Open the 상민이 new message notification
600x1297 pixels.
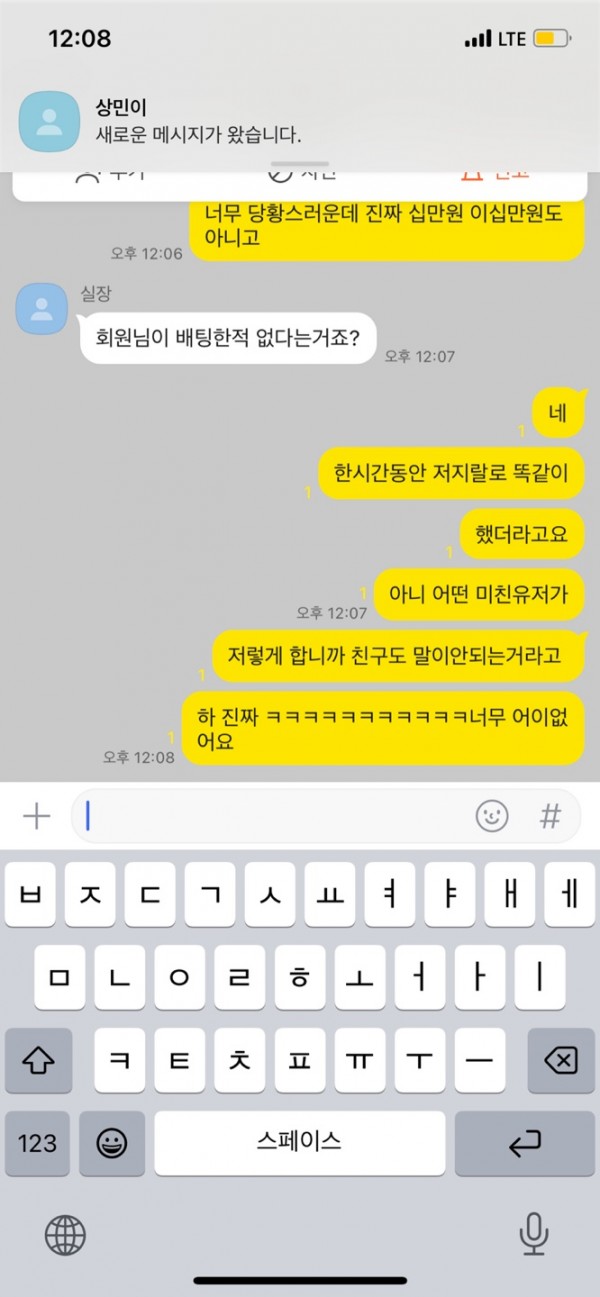pos(300,122)
